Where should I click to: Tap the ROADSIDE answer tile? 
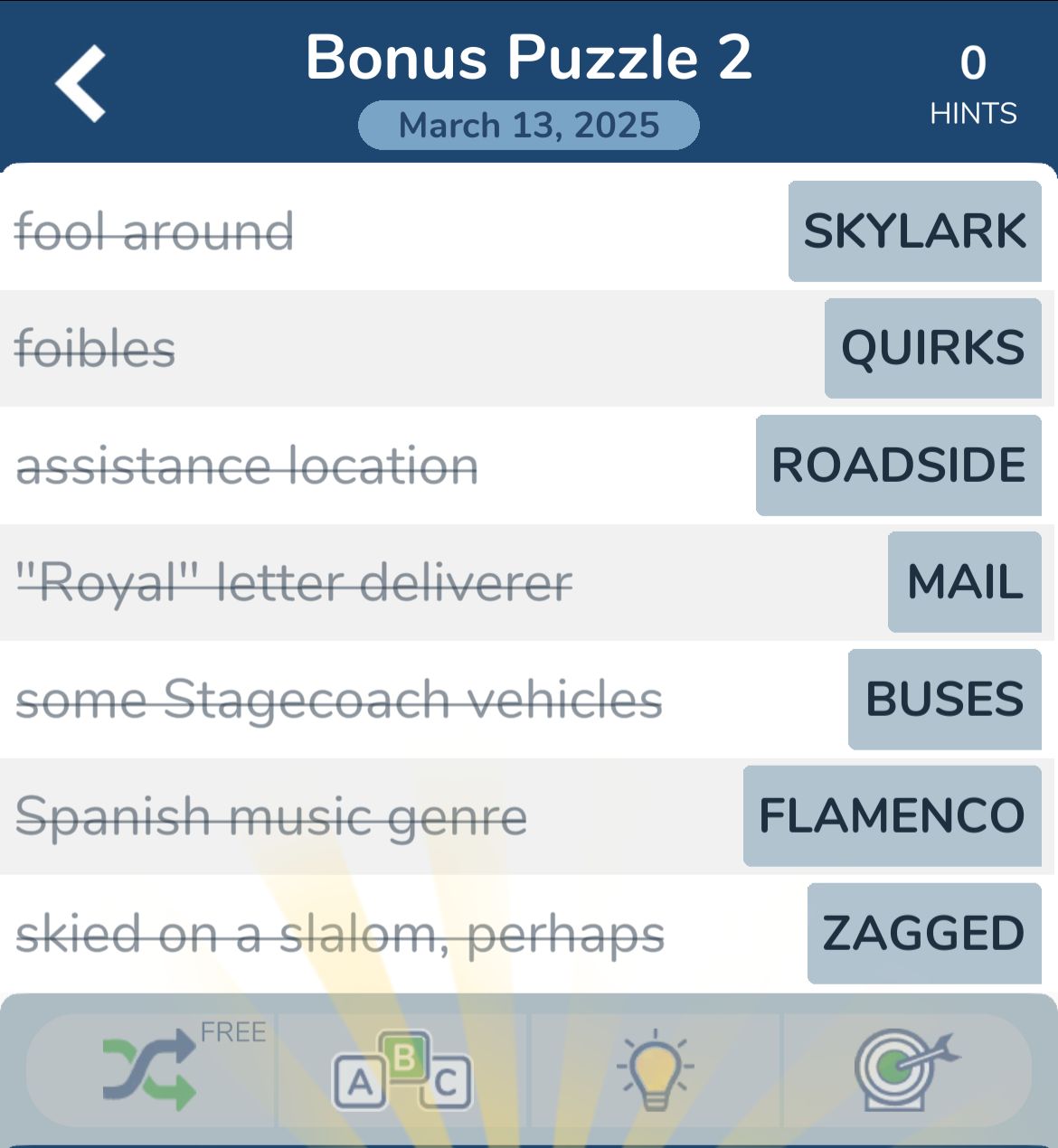[x=898, y=466]
